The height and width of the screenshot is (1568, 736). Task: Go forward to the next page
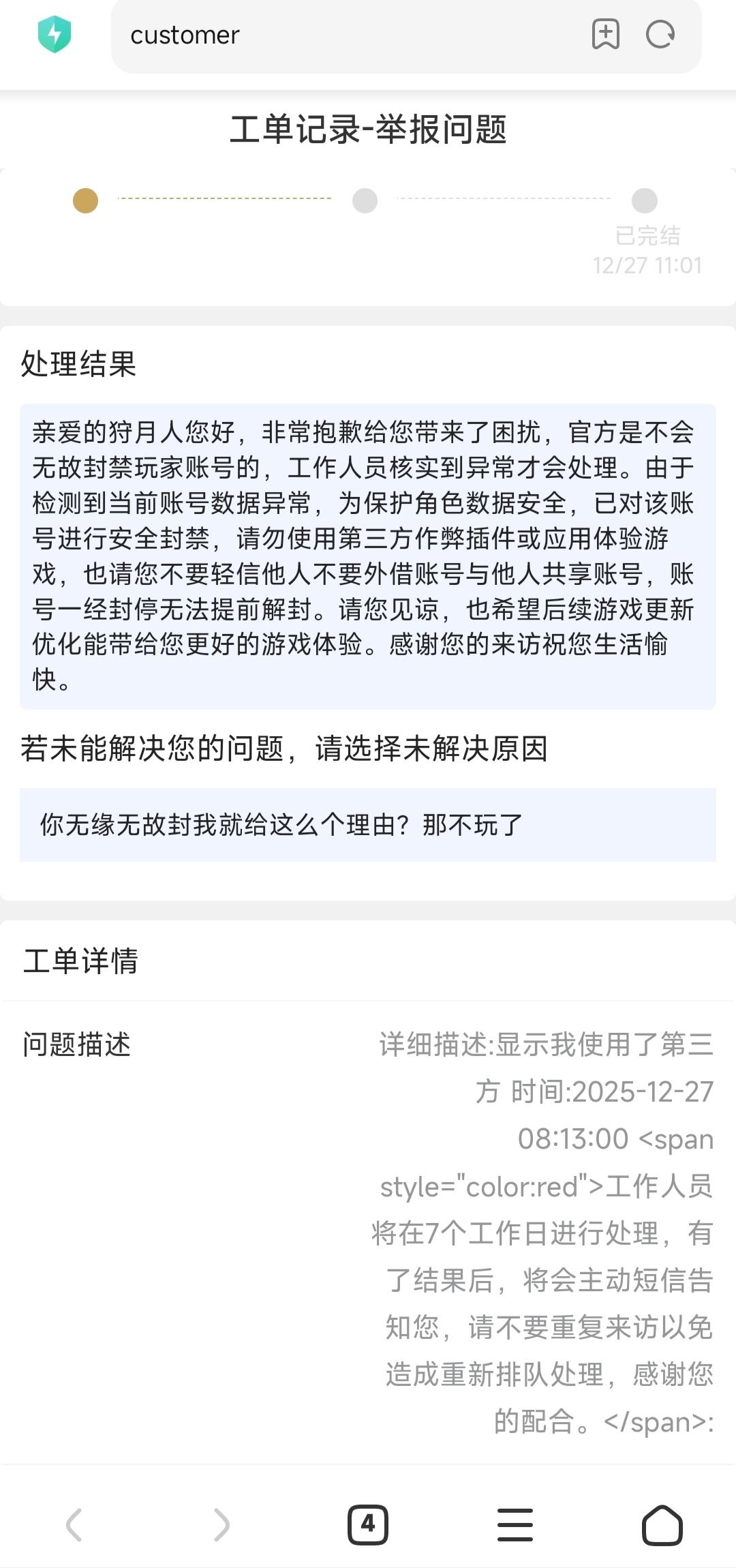point(221,1524)
